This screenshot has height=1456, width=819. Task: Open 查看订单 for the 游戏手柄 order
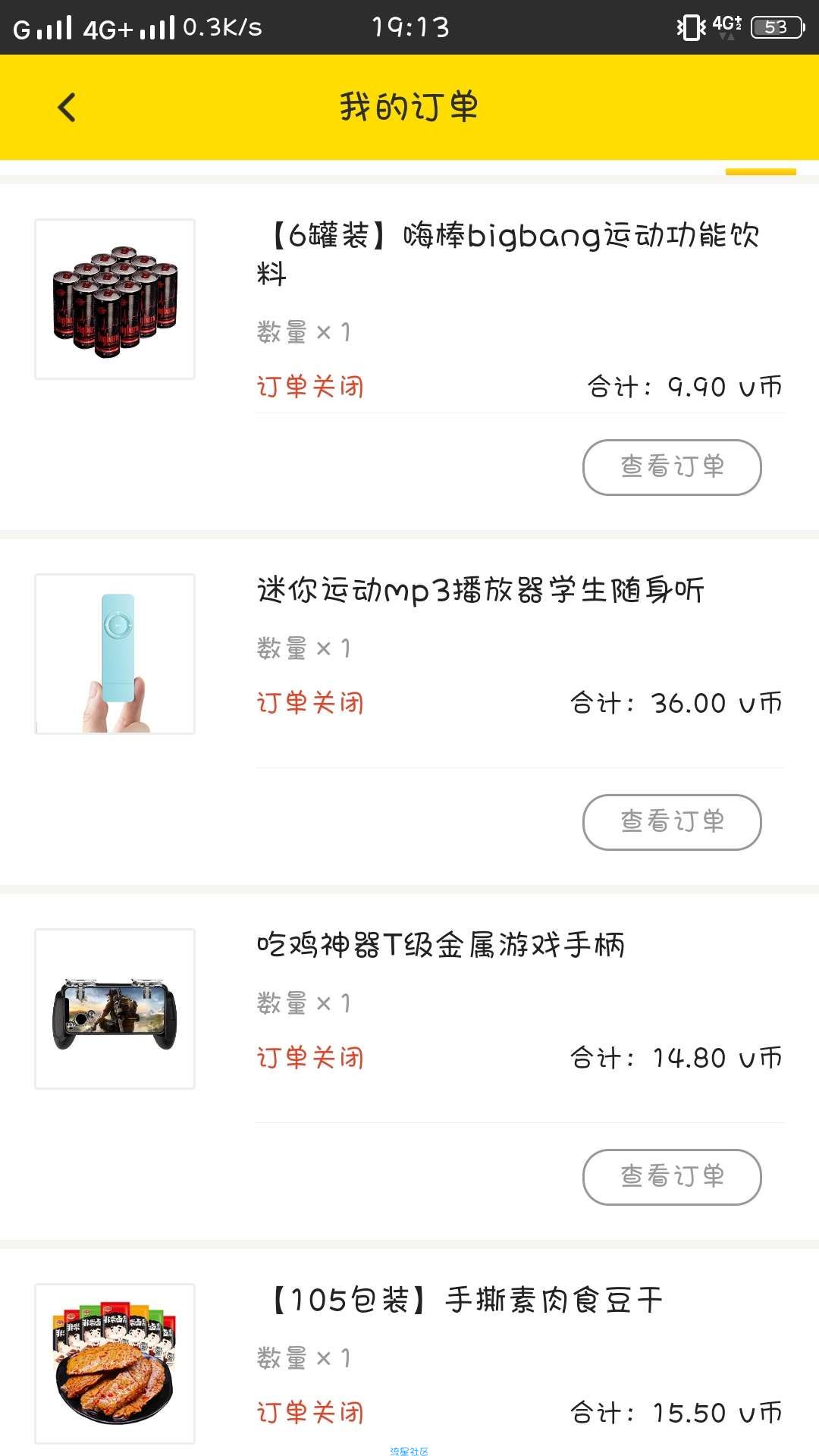tap(672, 1177)
